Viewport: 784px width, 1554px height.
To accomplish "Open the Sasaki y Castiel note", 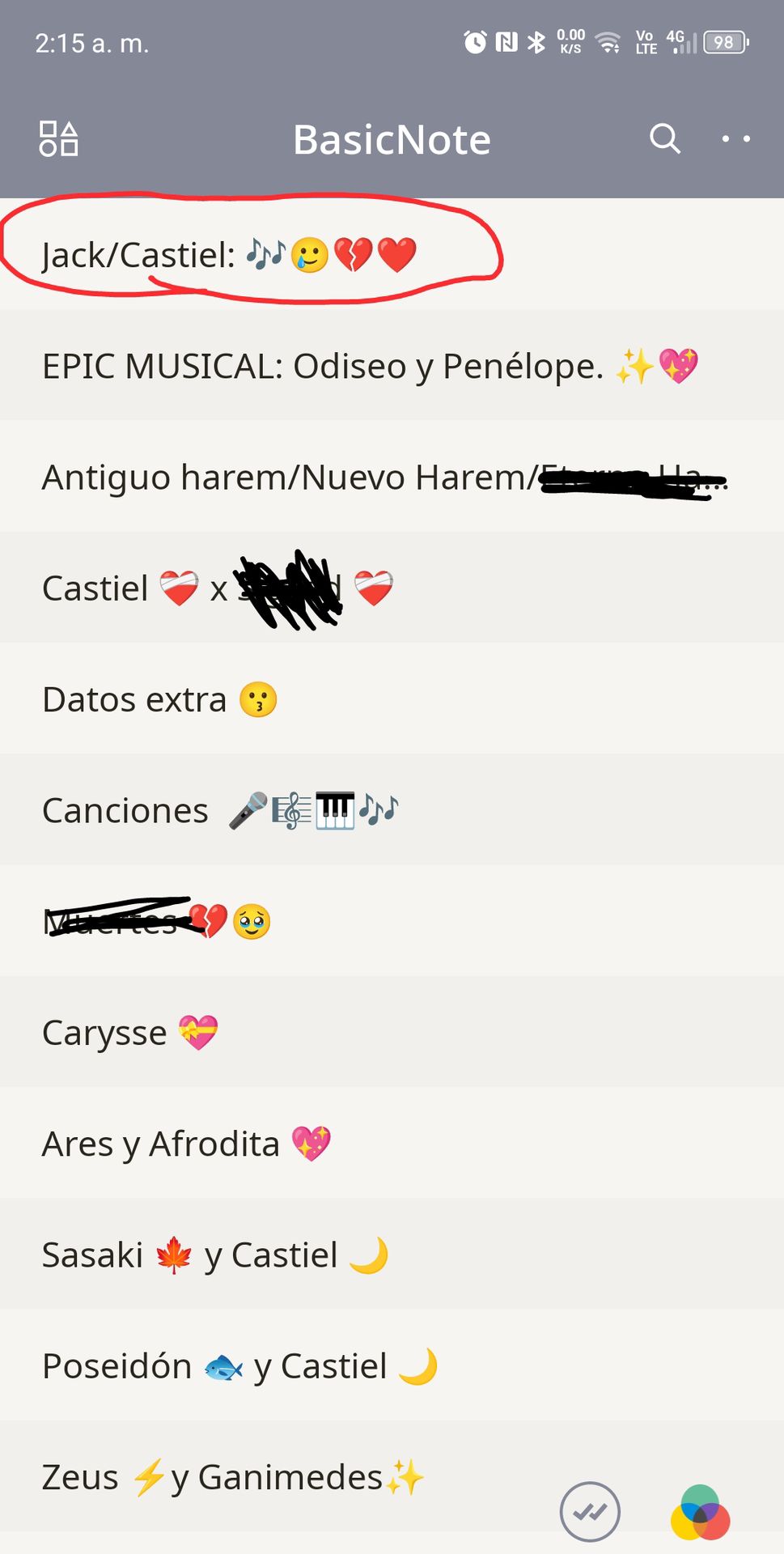I will (214, 1255).
